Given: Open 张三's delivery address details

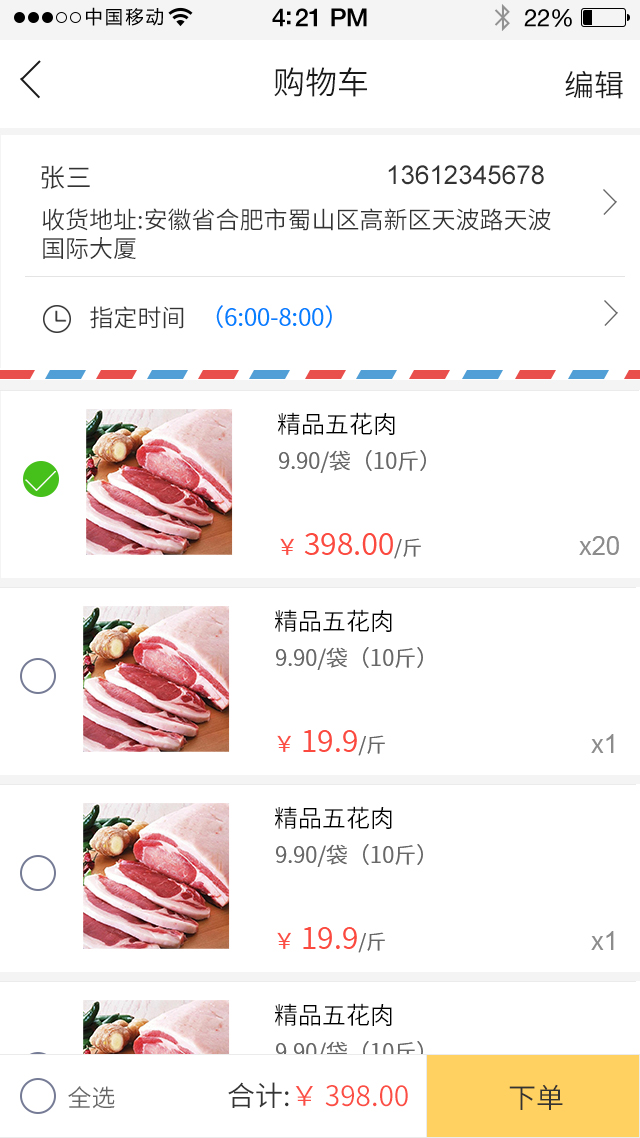Looking at the screenshot, I should [320, 205].
